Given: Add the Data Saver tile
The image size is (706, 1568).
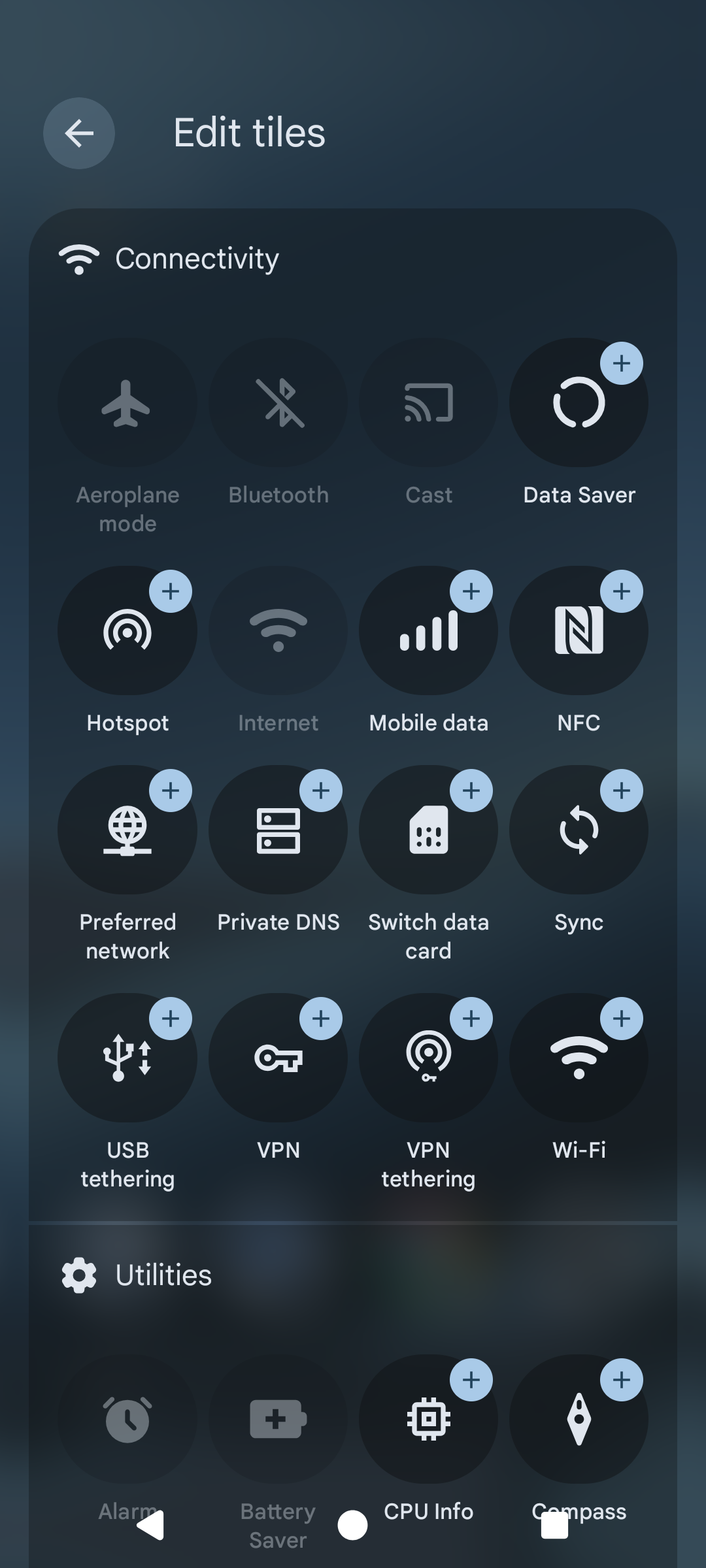Looking at the screenshot, I should 621,363.
